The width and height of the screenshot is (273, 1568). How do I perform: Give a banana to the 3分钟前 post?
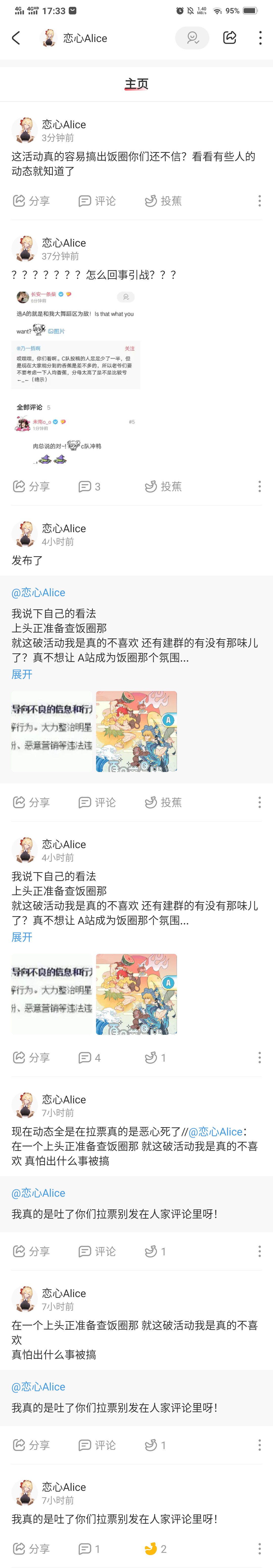(x=163, y=201)
